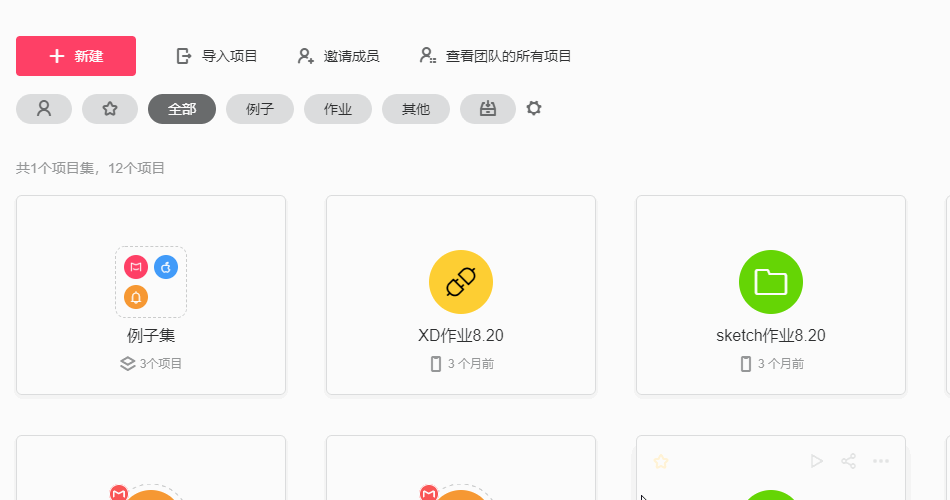Open 查看团队的所有项目
The height and width of the screenshot is (500, 950).
pos(495,56)
